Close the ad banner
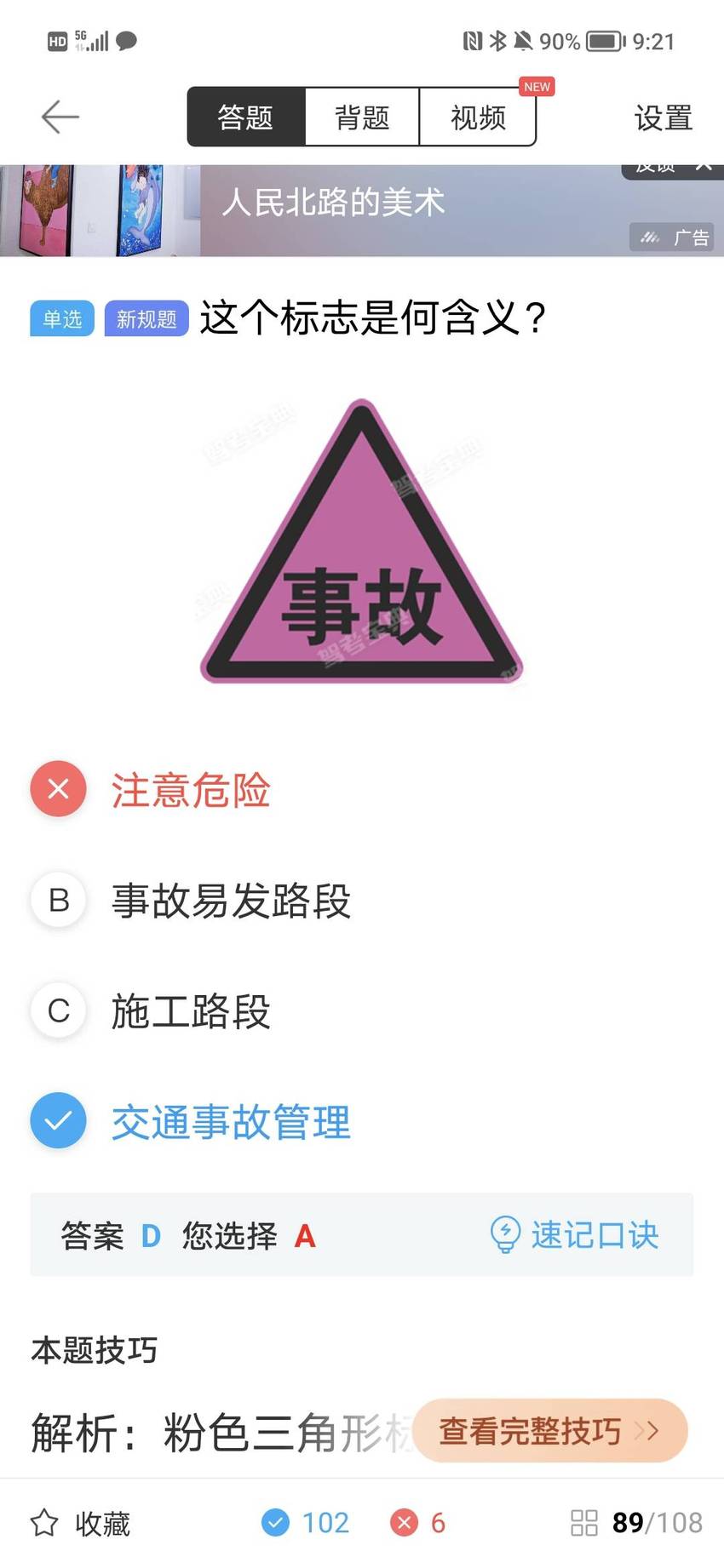 tap(704, 166)
